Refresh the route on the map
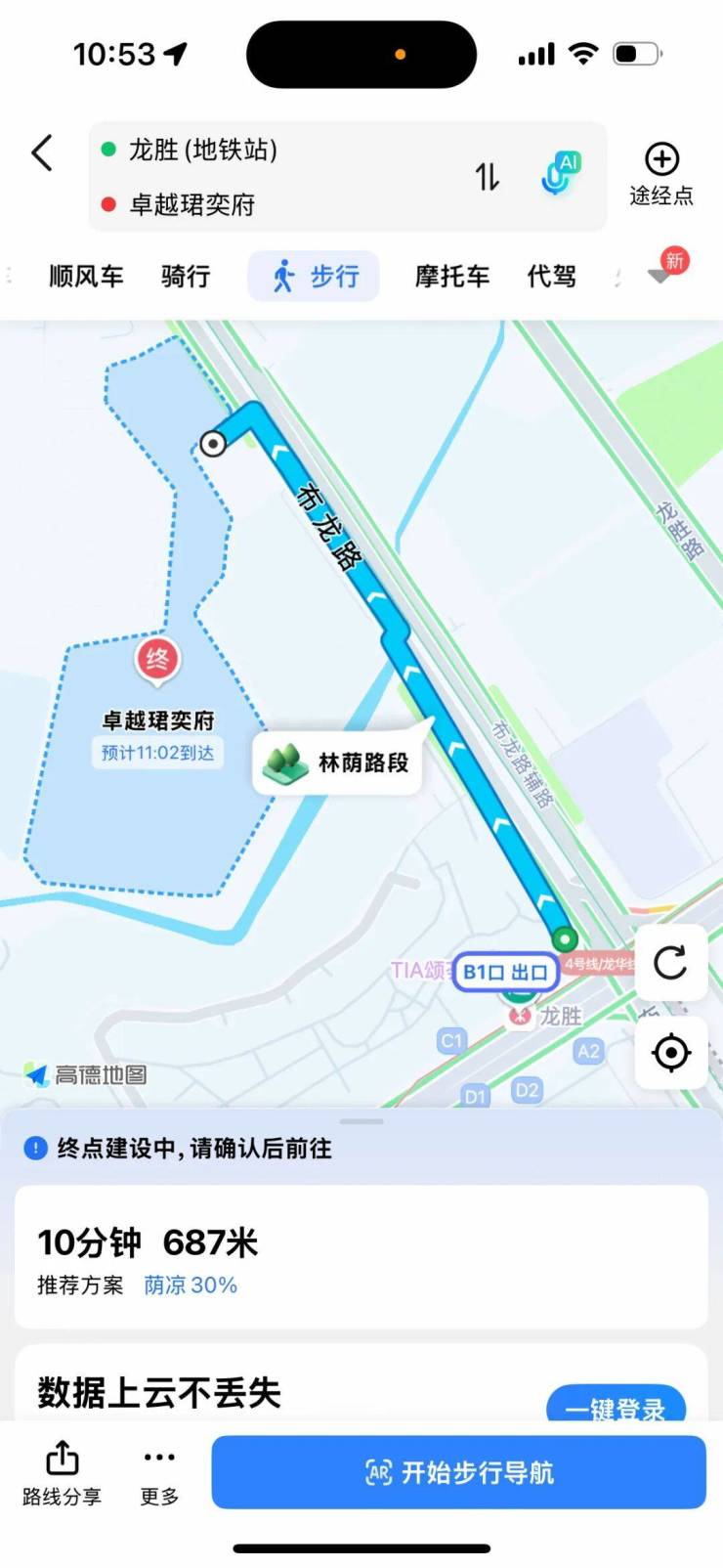This screenshot has height=1568, width=723. [670, 962]
